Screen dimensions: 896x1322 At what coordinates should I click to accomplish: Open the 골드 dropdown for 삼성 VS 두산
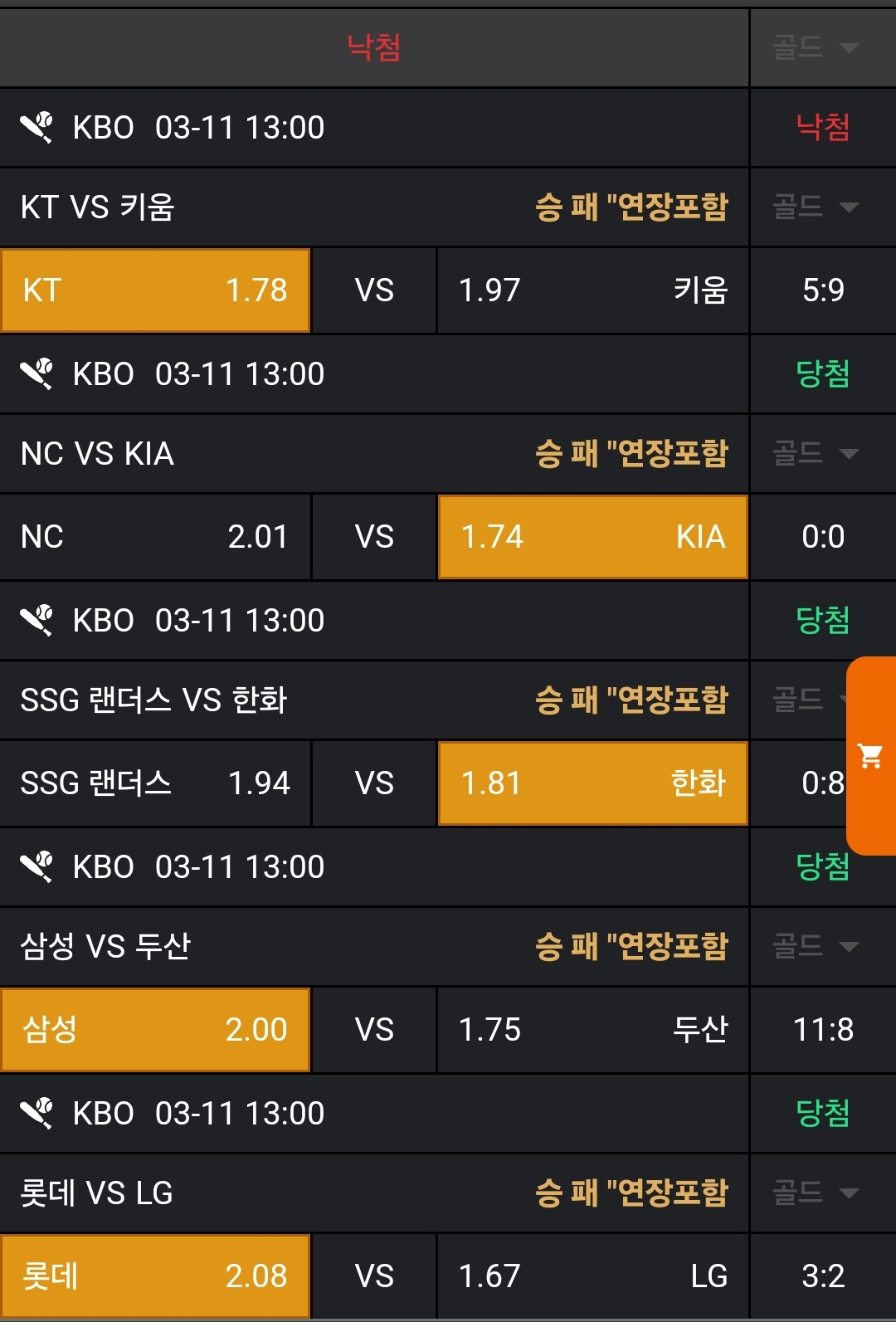(x=816, y=946)
